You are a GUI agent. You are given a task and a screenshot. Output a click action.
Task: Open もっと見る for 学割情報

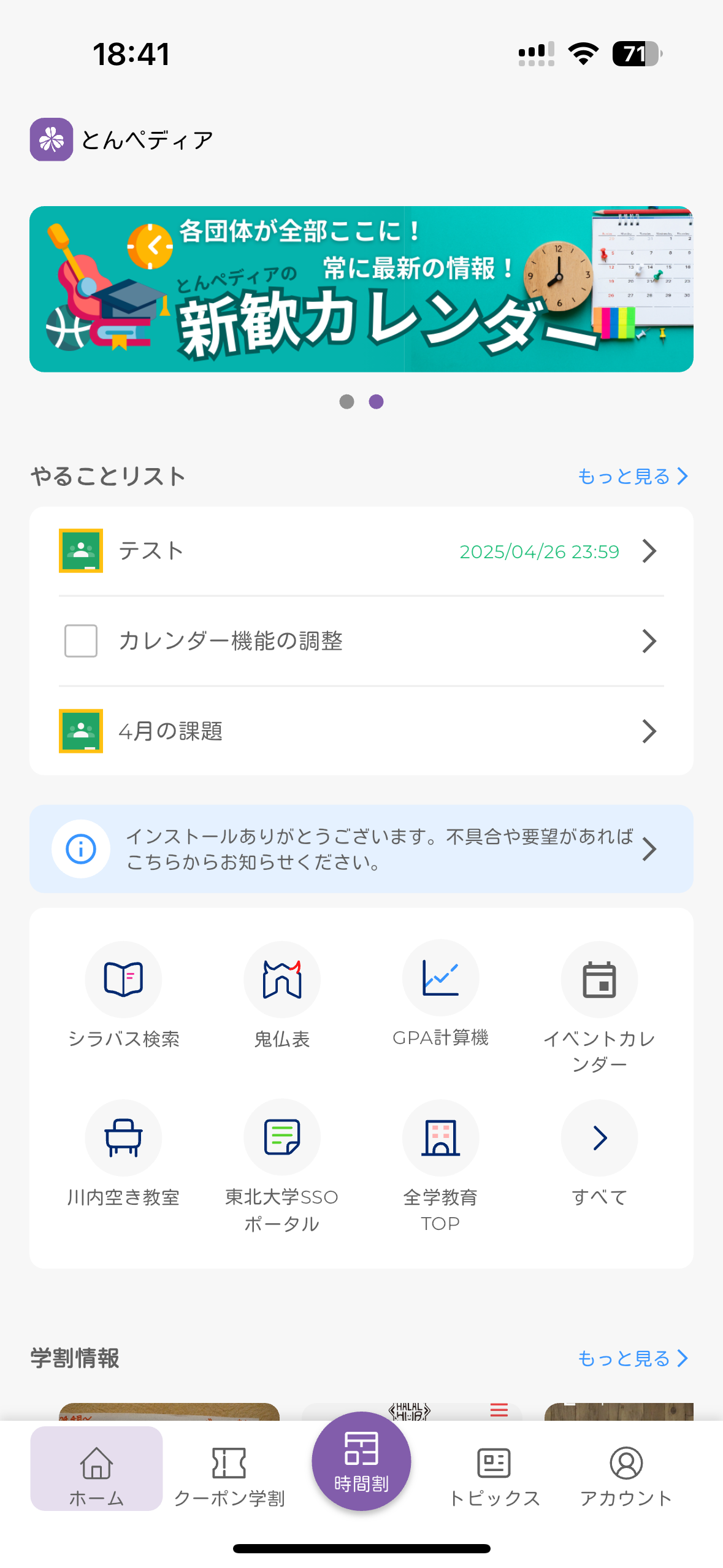(x=633, y=1358)
